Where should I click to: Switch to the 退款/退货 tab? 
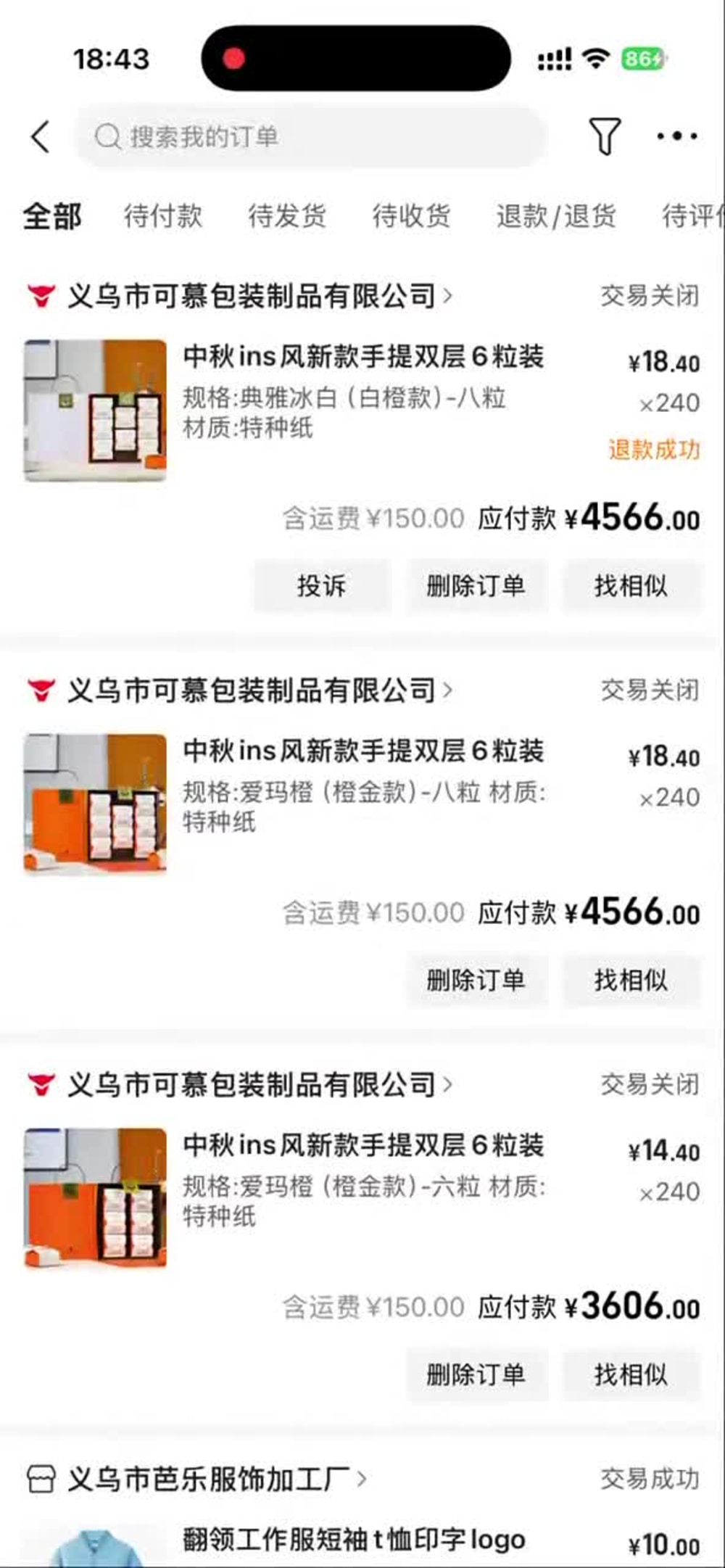pos(556,216)
